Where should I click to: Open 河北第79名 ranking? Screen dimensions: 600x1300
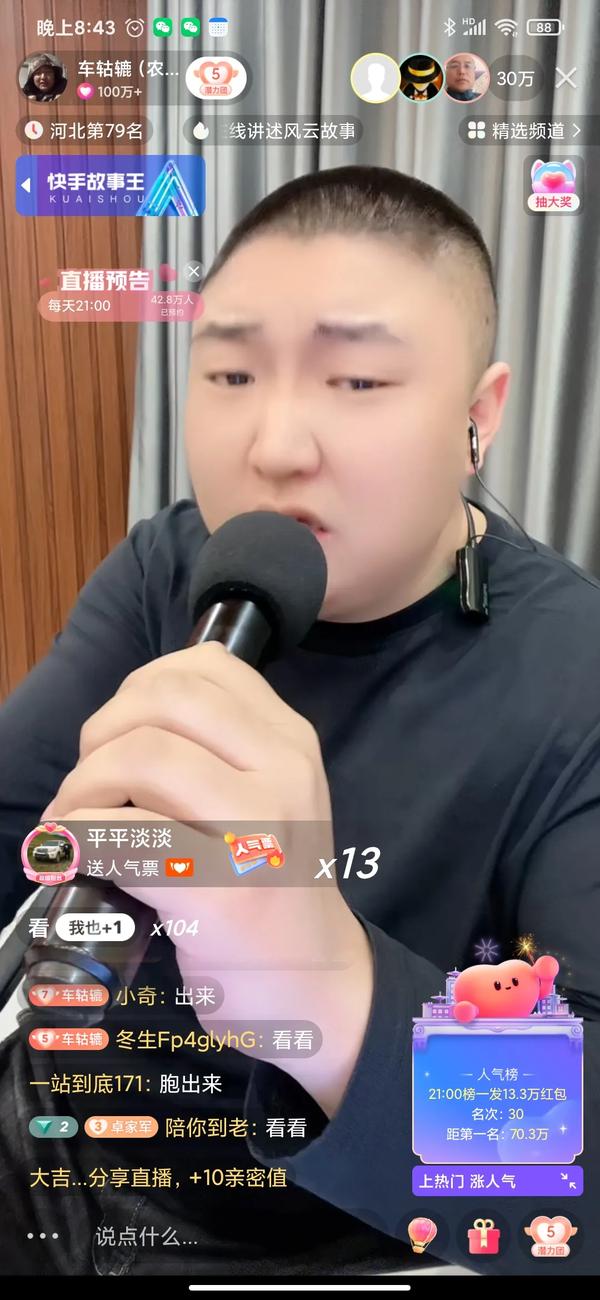tap(85, 130)
